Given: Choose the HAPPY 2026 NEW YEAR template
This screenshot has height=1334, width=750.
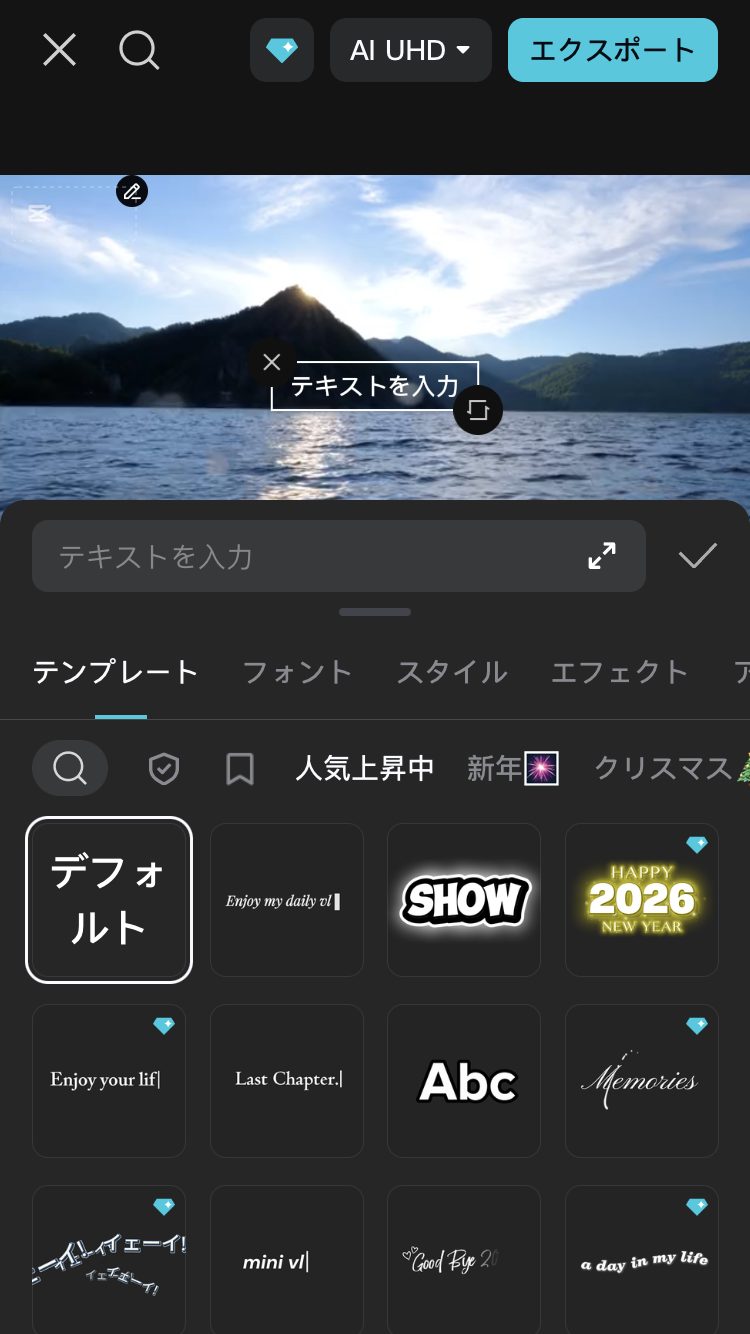Looking at the screenshot, I should coord(642,900).
